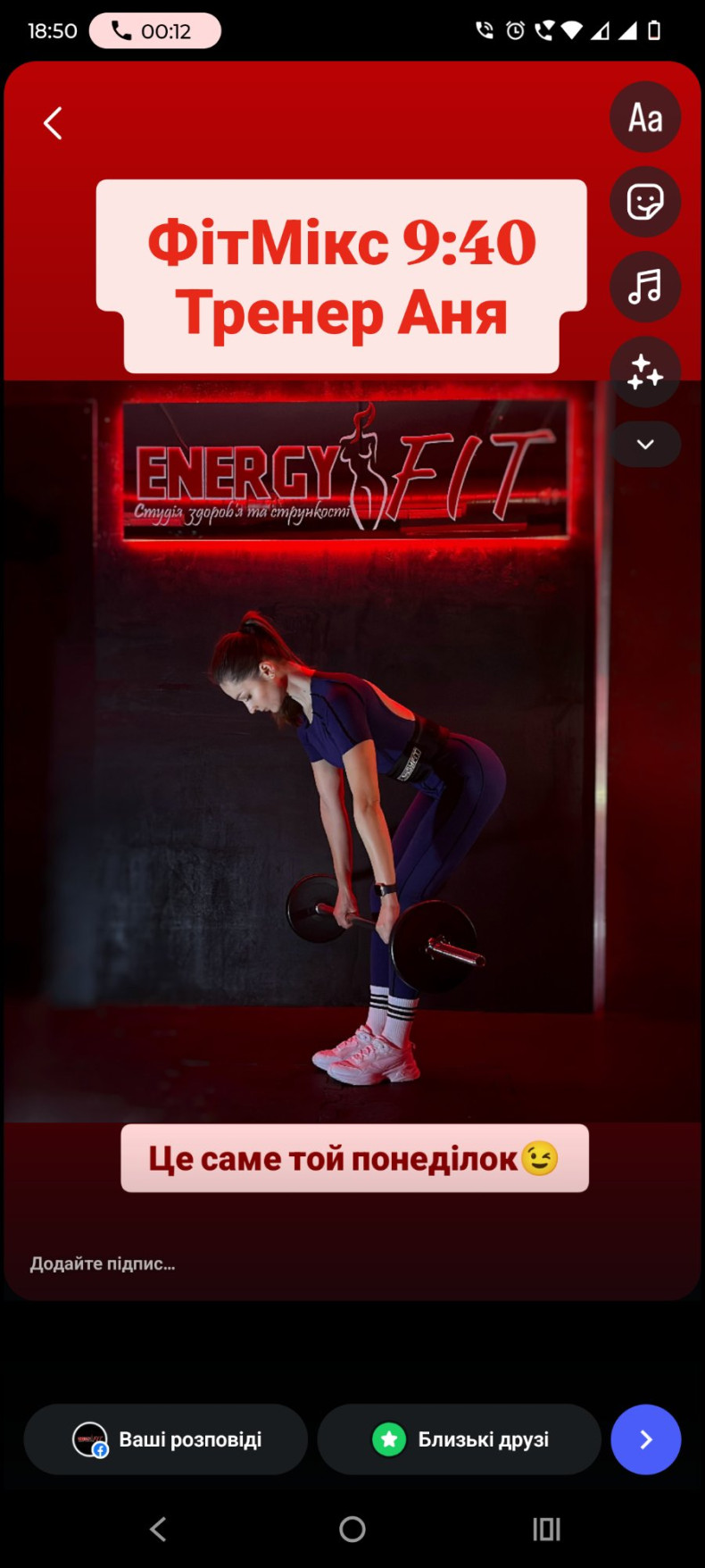Tap the system navigation back button
705x1568 pixels.
[158, 1530]
